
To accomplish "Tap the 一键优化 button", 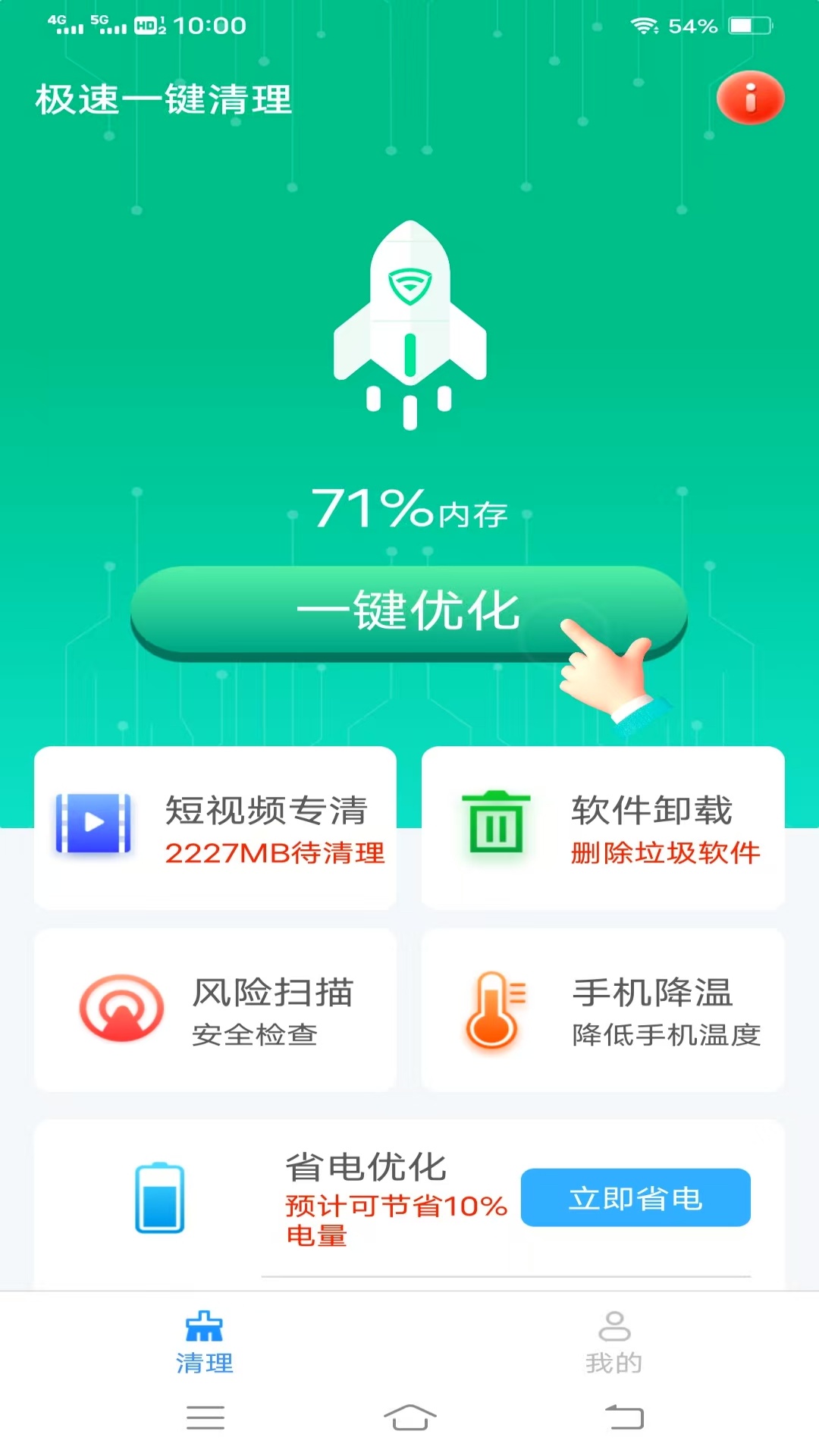I will tap(409, 611).
